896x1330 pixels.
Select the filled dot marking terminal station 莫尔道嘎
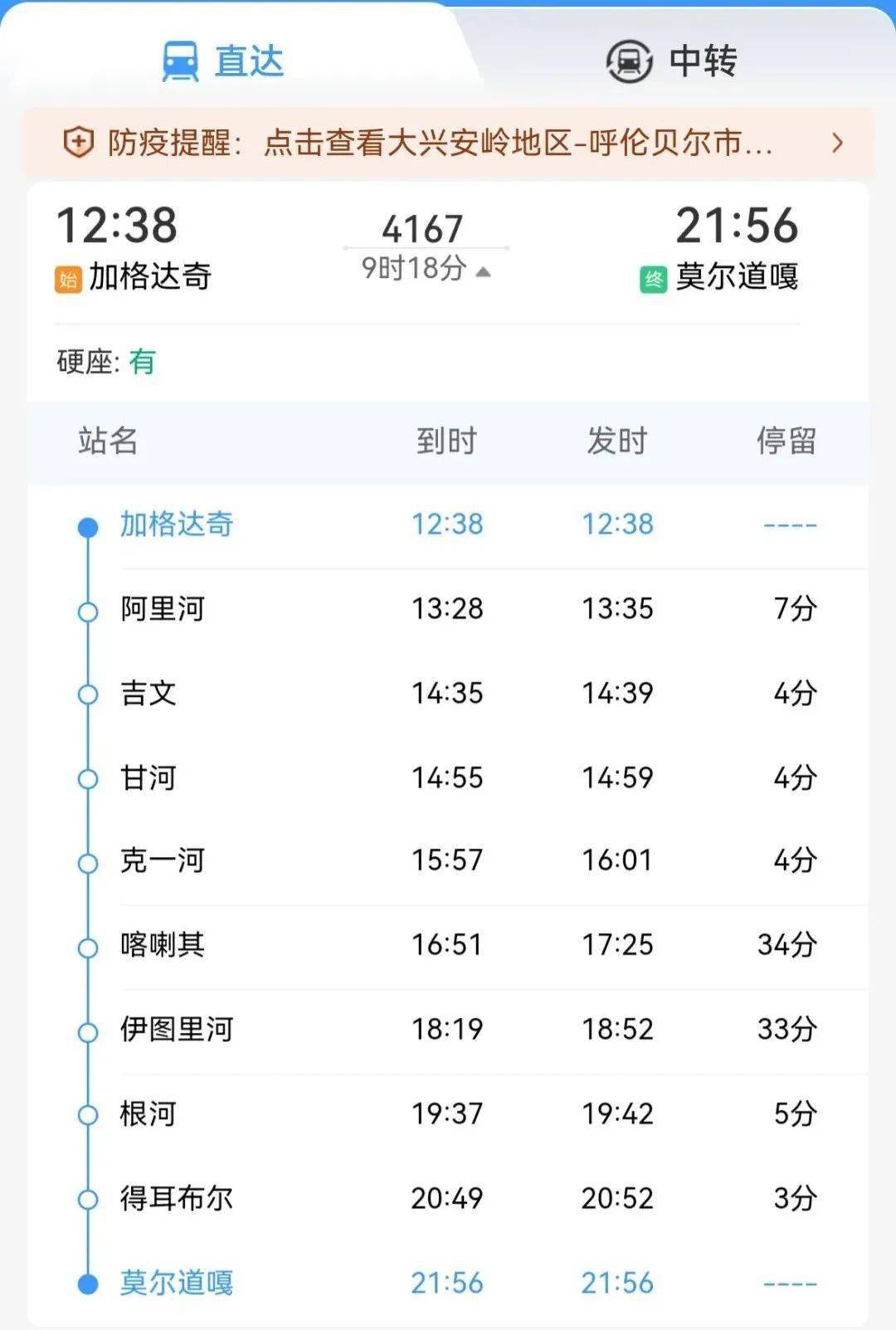tap(85, 1282)
